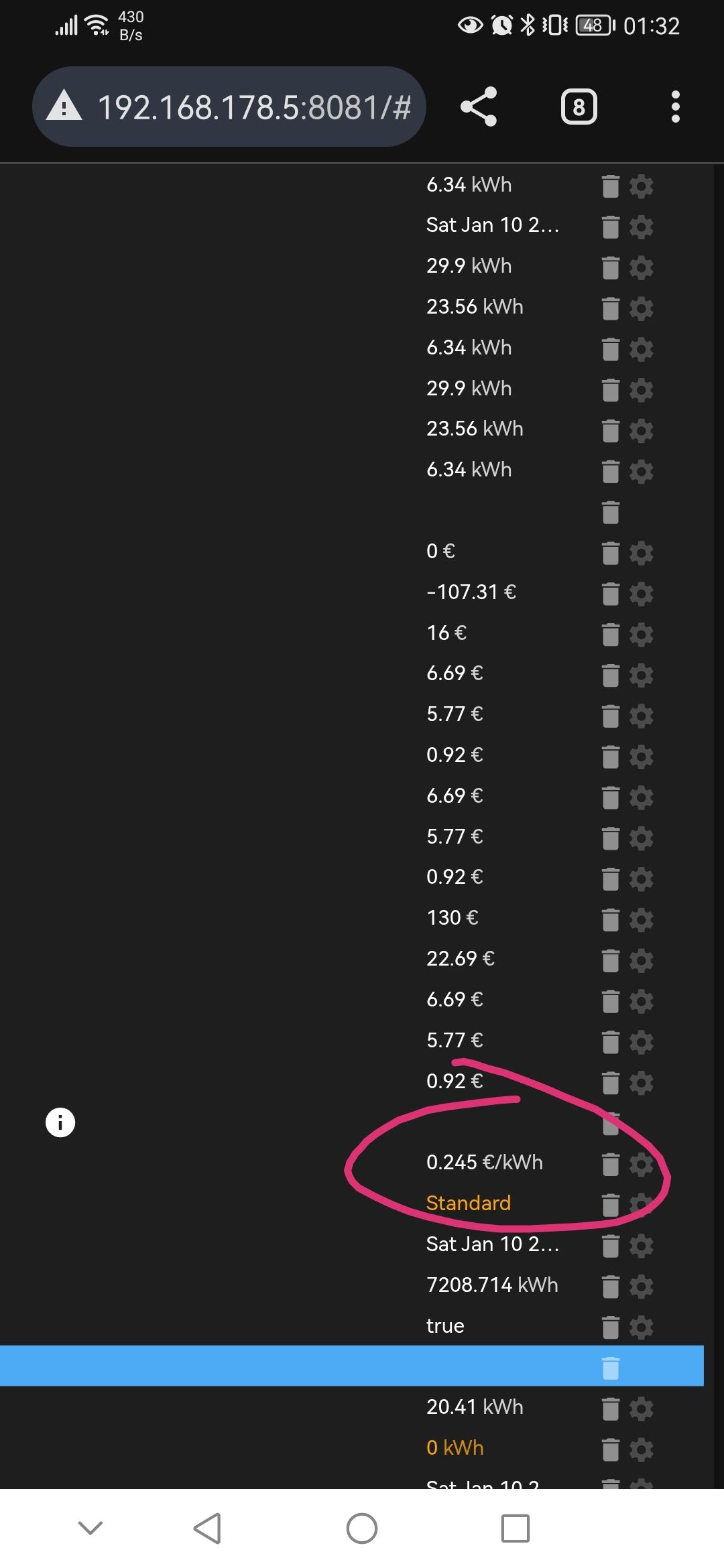Delete the orange 0 kWh entry
The image size is (724, 1568).
click(610, 1449)
